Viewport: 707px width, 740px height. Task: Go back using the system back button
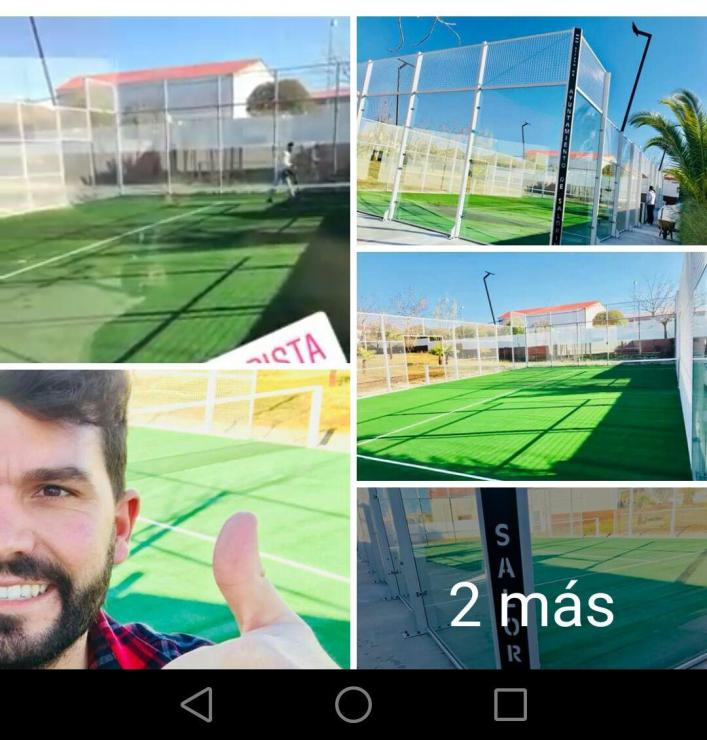tap(197, 705)
